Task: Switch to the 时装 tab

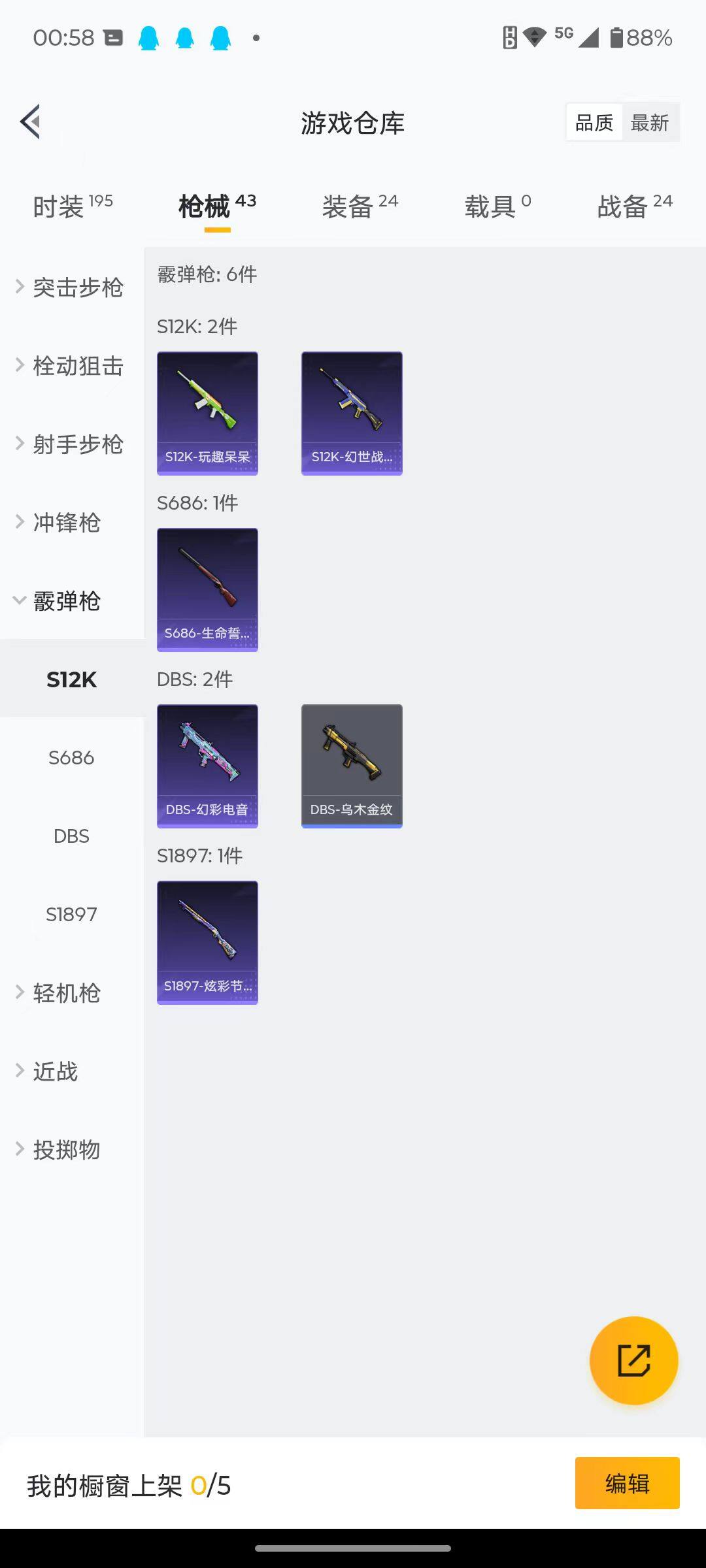Action: coord(73,206)
